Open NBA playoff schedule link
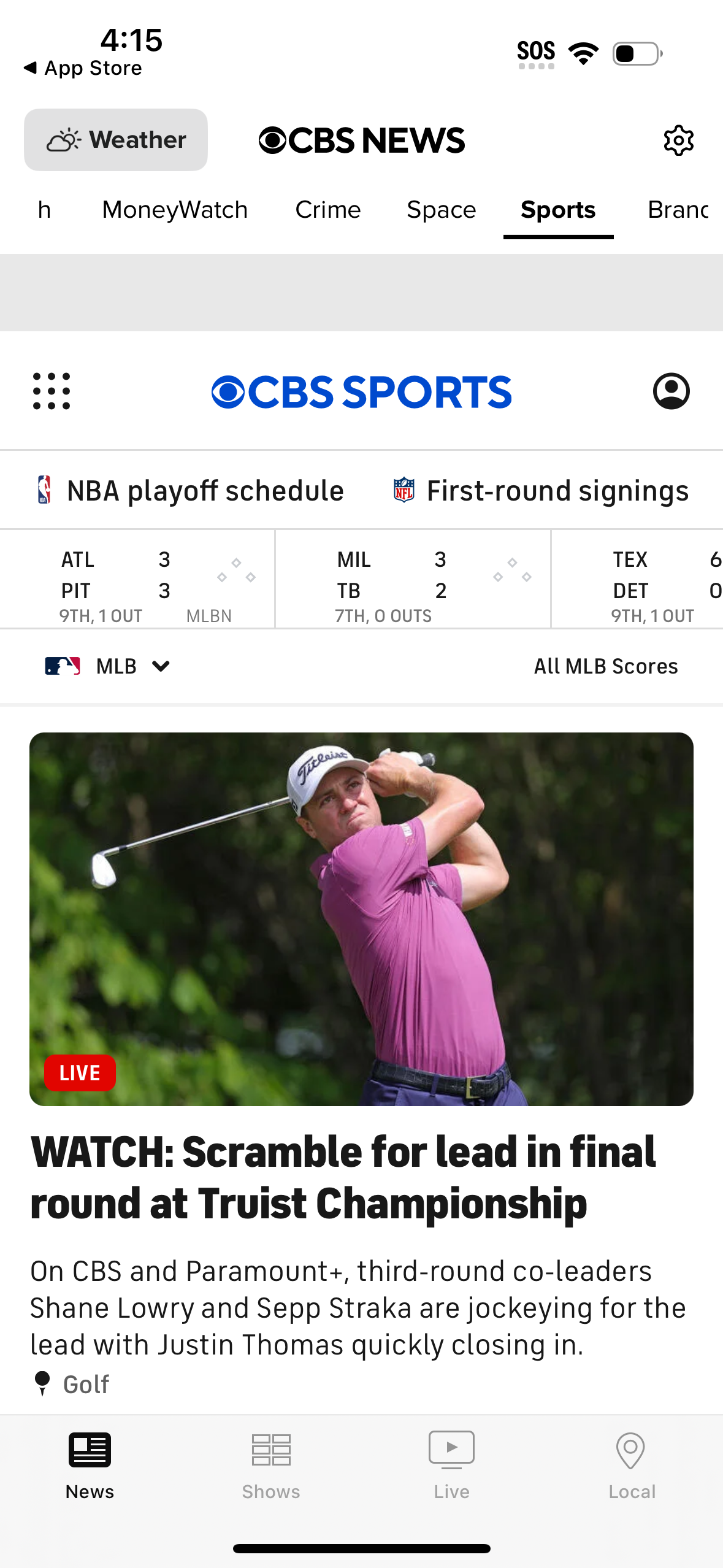This screenshot has width=723, height=1568. [205, 490]
